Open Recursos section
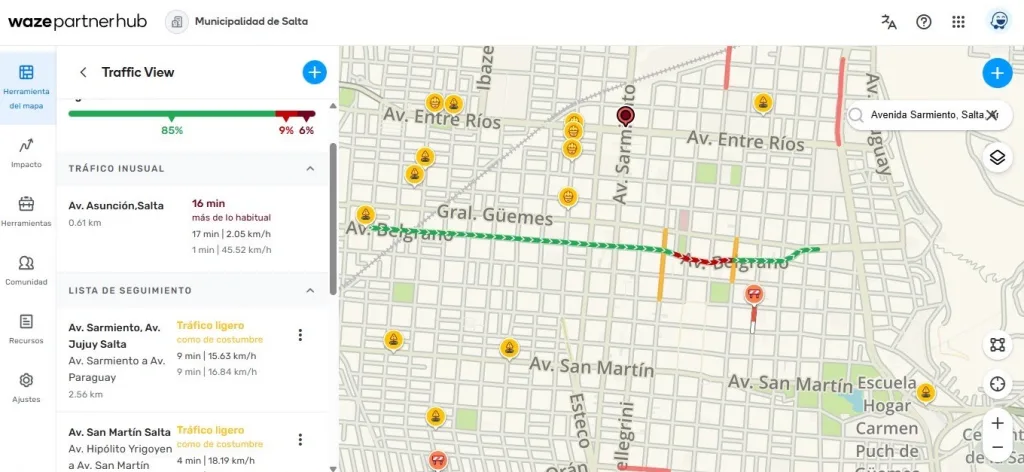1024x472 pixels. (x=26, y=329)
